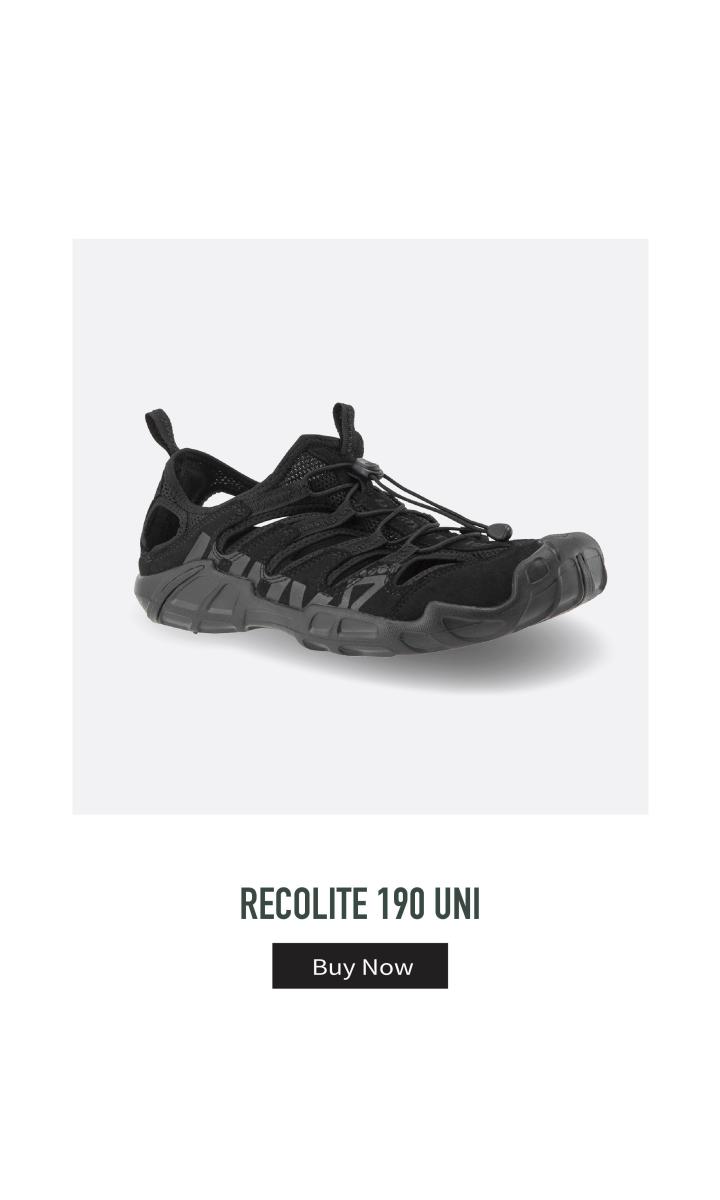
Task: Open the Recolite 190 Uni shoe image
Action: [x=360, y=527]
